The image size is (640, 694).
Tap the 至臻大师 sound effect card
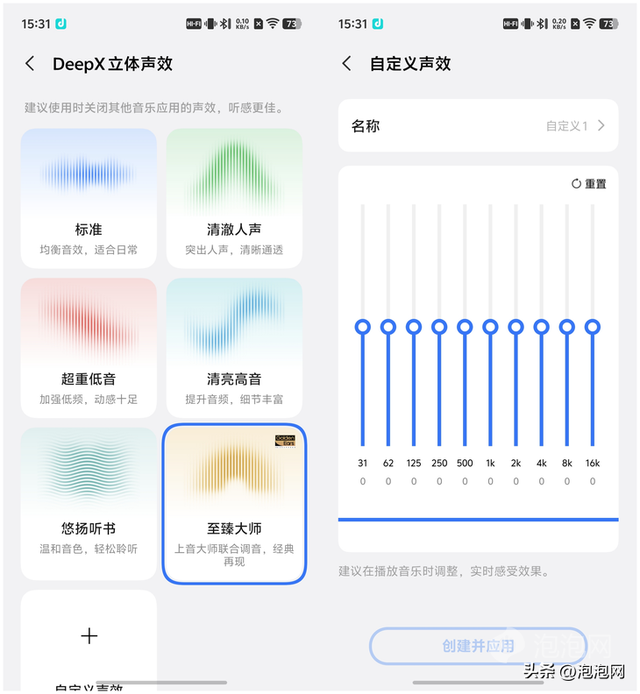[234, 504]
